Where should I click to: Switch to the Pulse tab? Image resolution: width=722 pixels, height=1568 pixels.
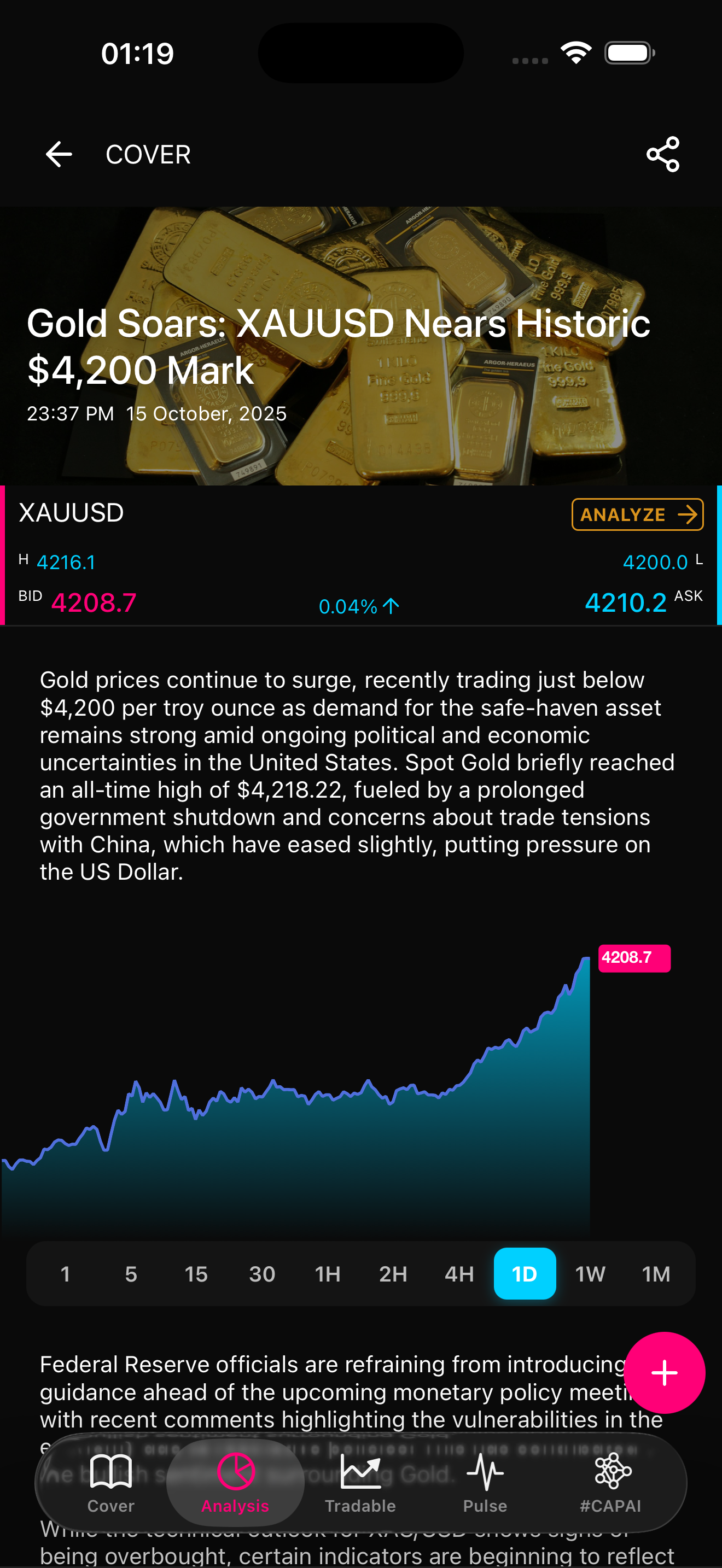click(x=485, y=1483)
